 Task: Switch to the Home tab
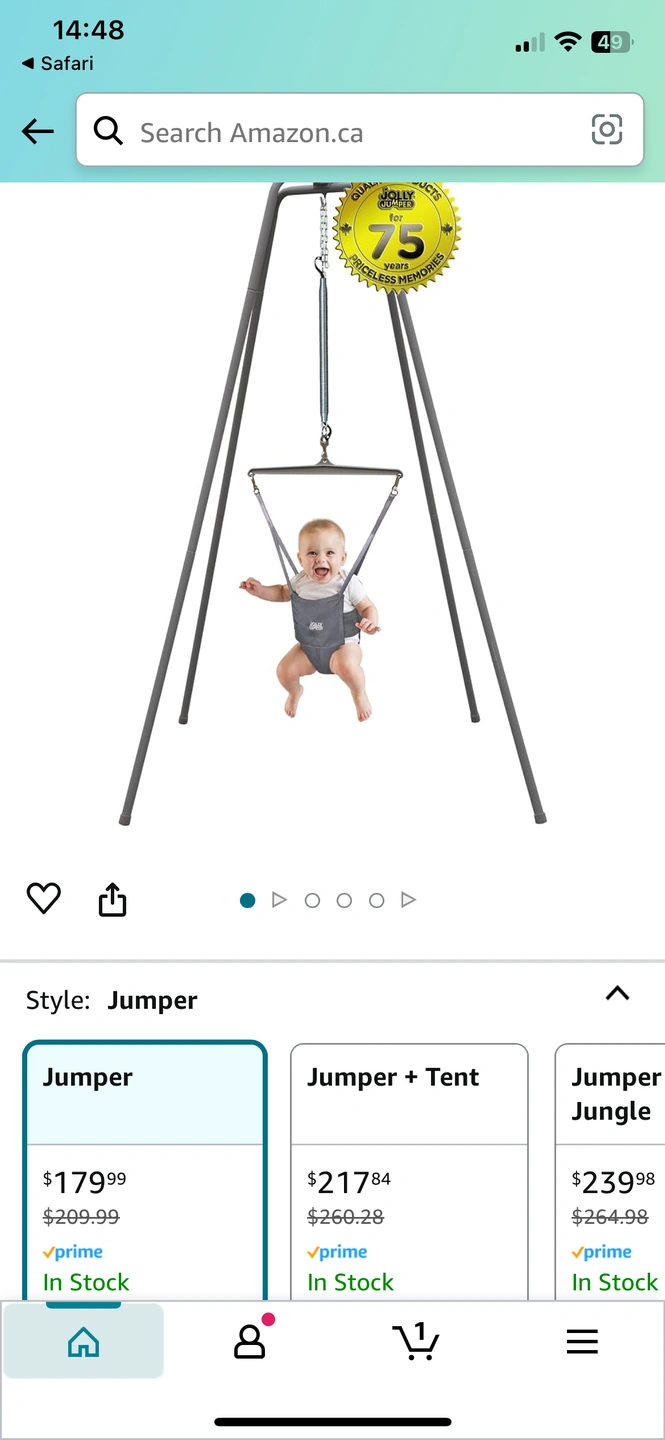click(x=83, y=1341)
